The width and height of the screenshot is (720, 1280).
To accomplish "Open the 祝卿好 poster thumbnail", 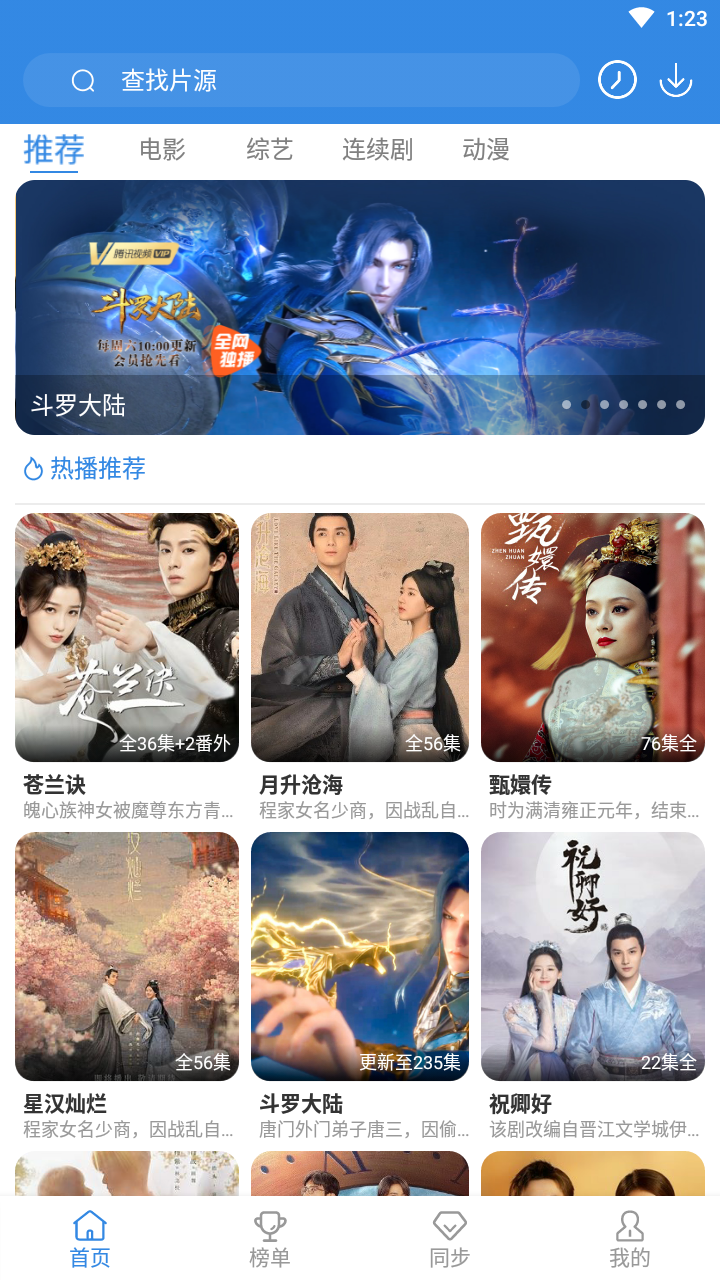I will pos(592,956).
